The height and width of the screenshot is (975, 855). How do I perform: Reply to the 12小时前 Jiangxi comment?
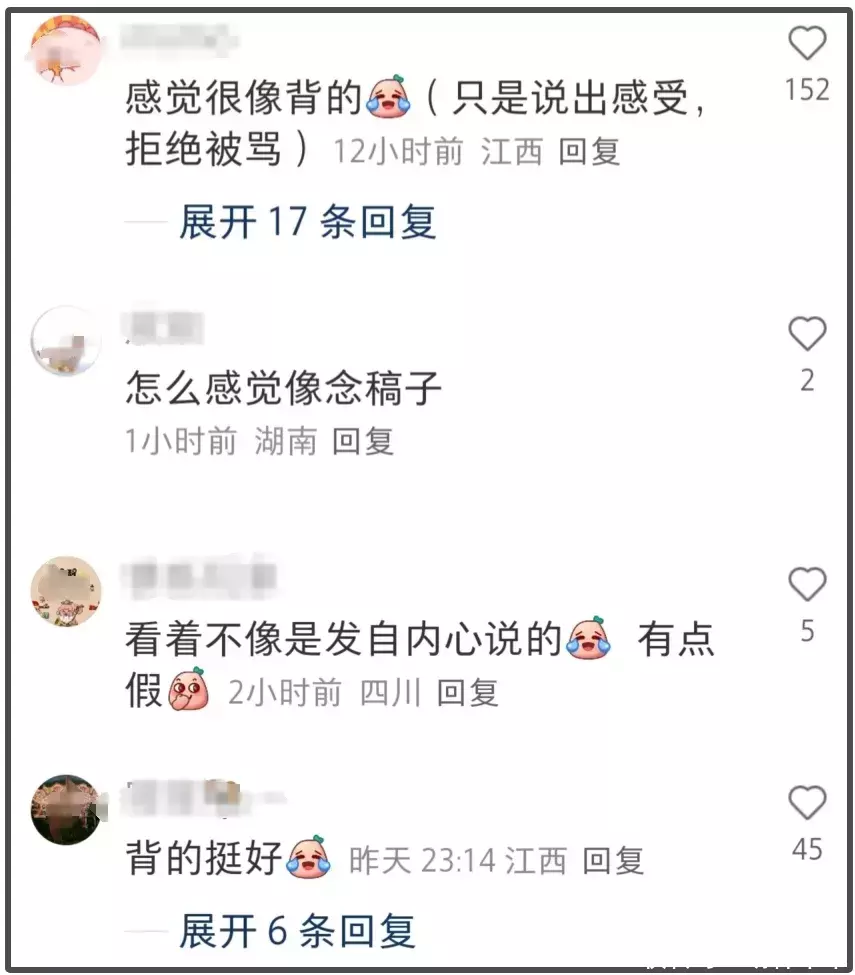pyautogui.click(x=589, y=152)
